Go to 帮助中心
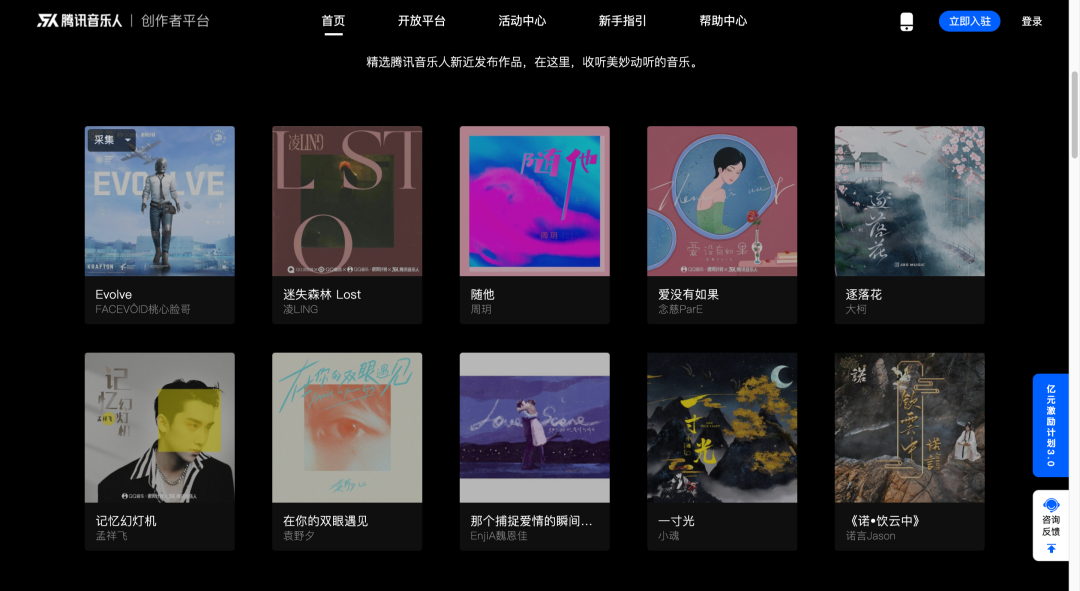This screenshot has height=591, width=1080. tap(723, 21)
